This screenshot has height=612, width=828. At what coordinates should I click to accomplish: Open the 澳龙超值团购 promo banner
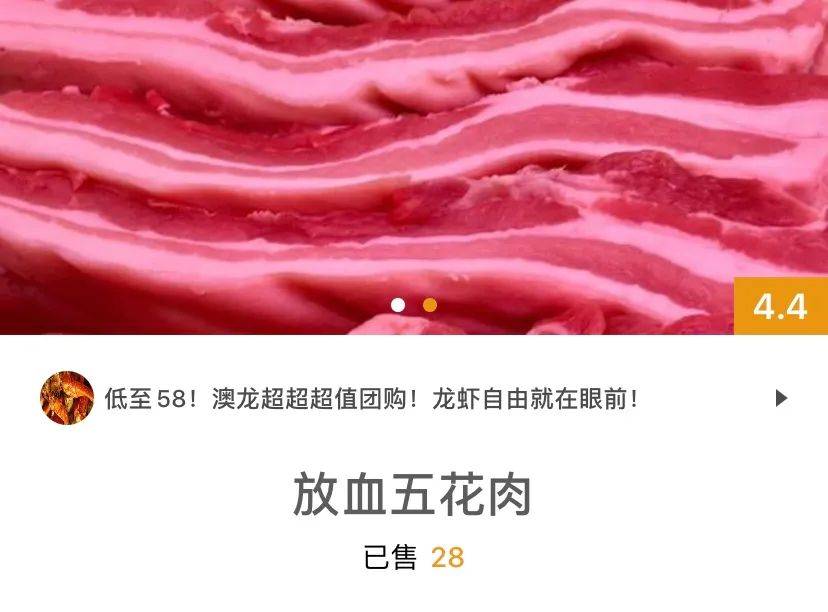370,399
